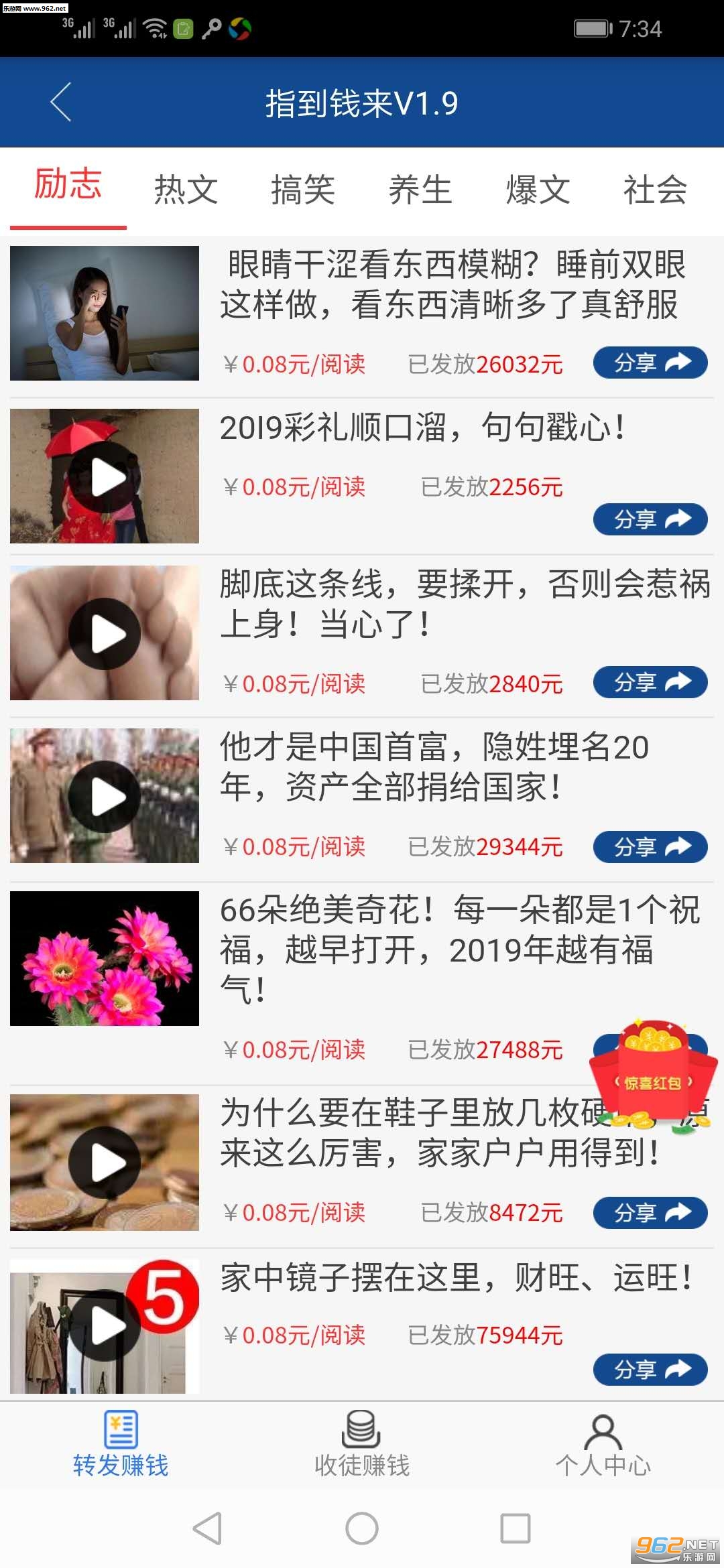Share the 他才是中国首富 article

point(650,847)
